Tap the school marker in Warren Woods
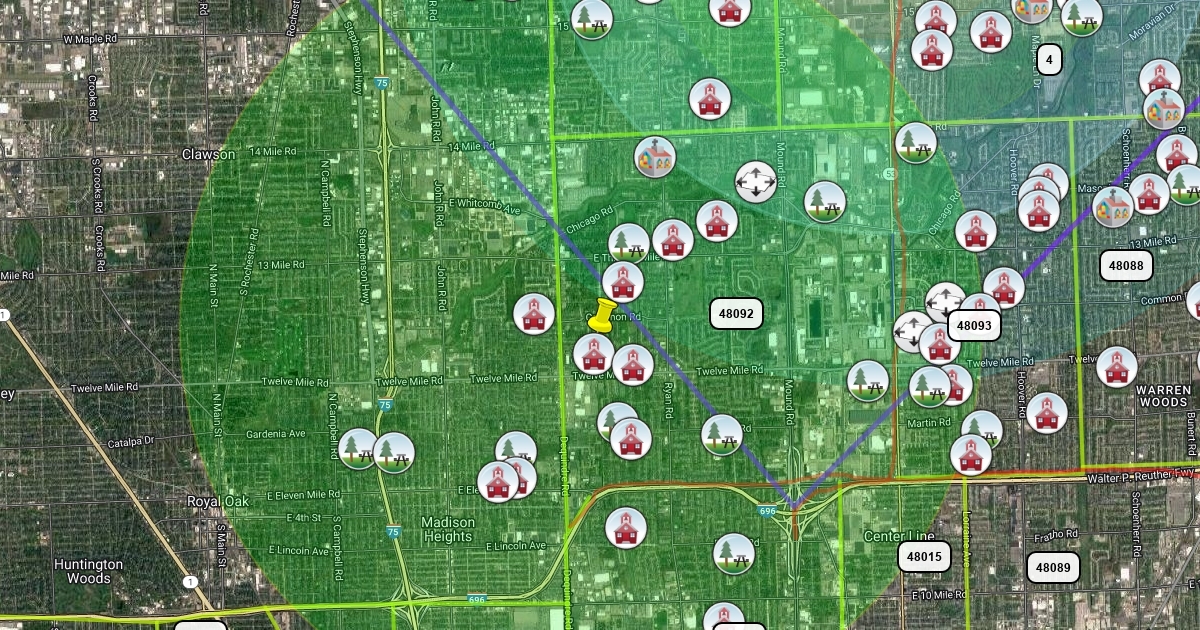 click(x=1117, y=367)
